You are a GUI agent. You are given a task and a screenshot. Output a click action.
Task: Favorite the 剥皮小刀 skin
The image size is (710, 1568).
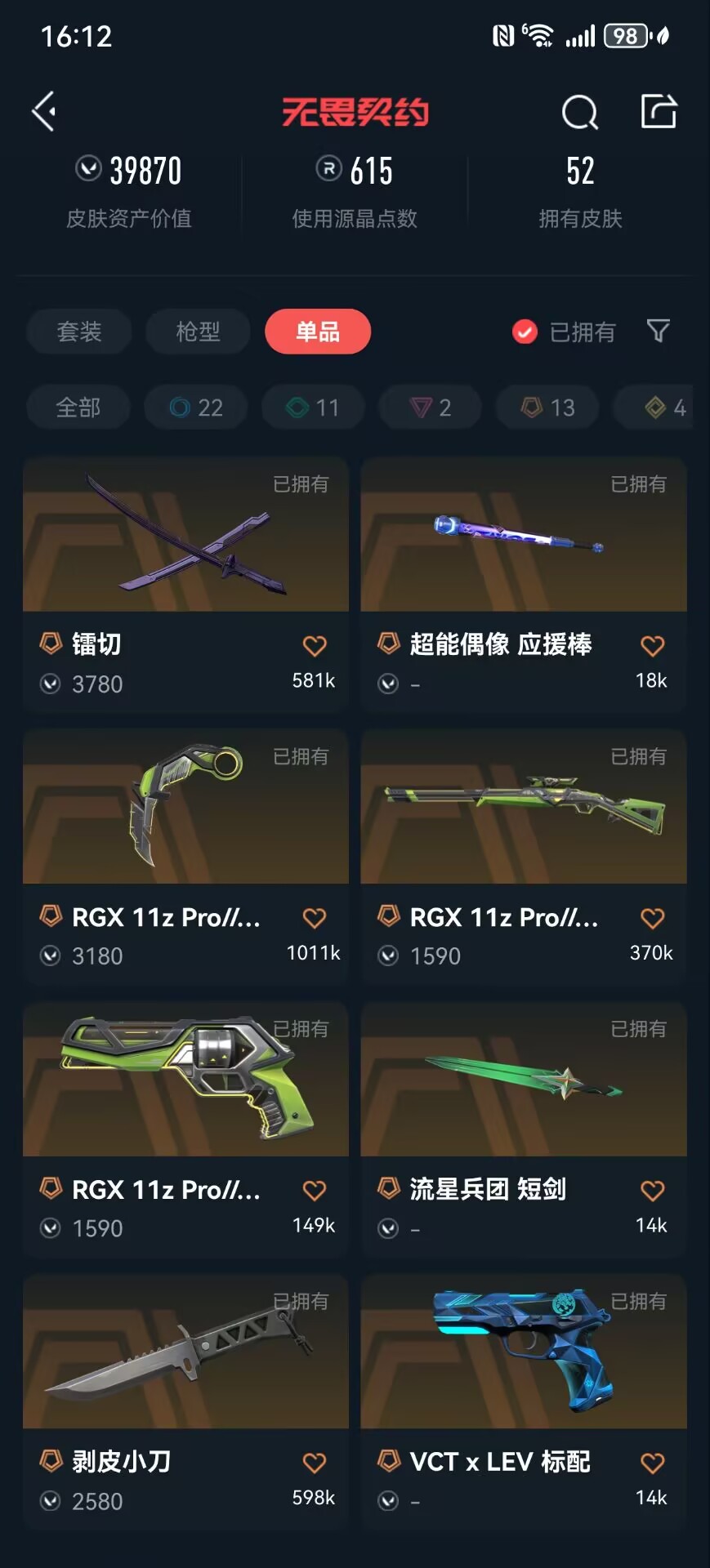coord(315,1463)
